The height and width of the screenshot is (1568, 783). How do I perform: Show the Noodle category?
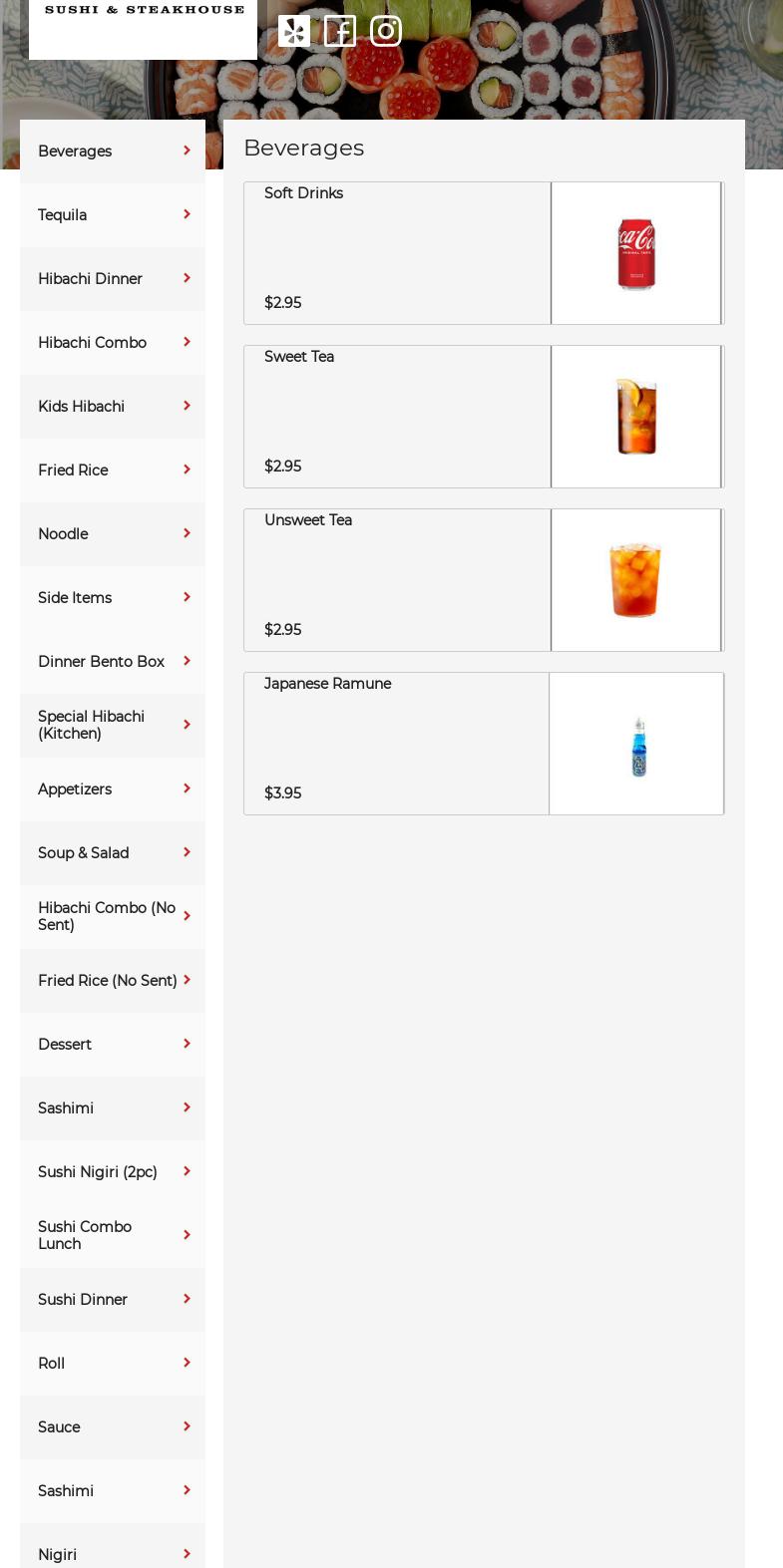point(113,534)
